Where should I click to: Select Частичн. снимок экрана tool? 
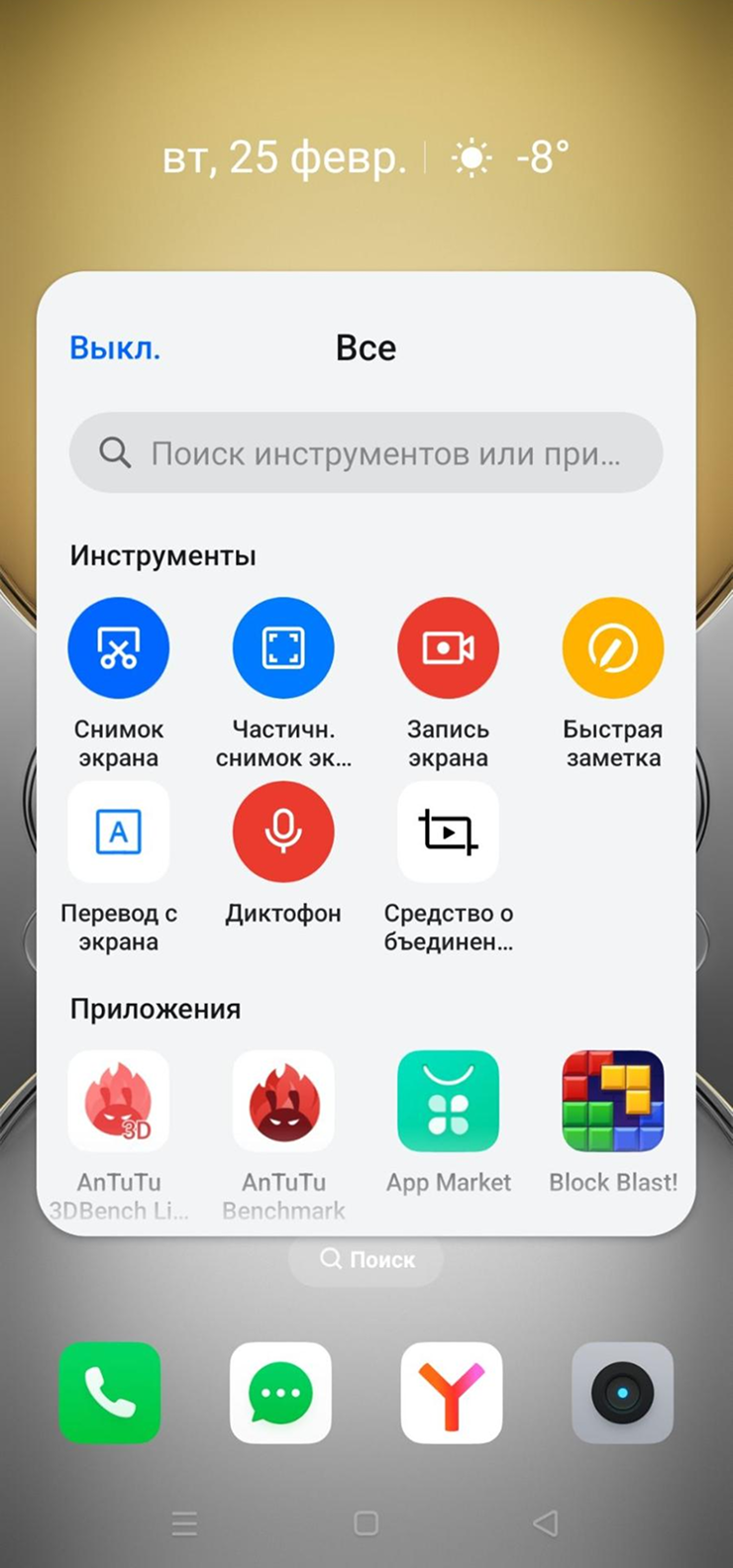(283, 648)
